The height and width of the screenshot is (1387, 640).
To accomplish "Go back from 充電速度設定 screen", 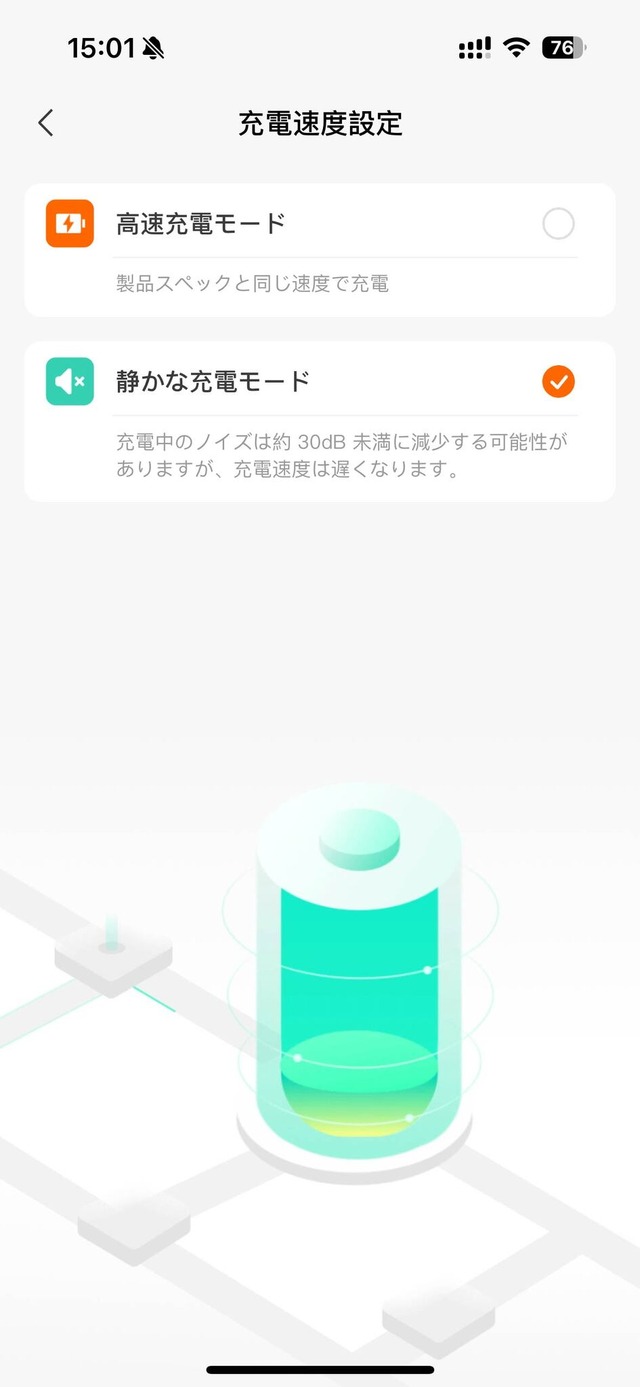I will (46, 123).
